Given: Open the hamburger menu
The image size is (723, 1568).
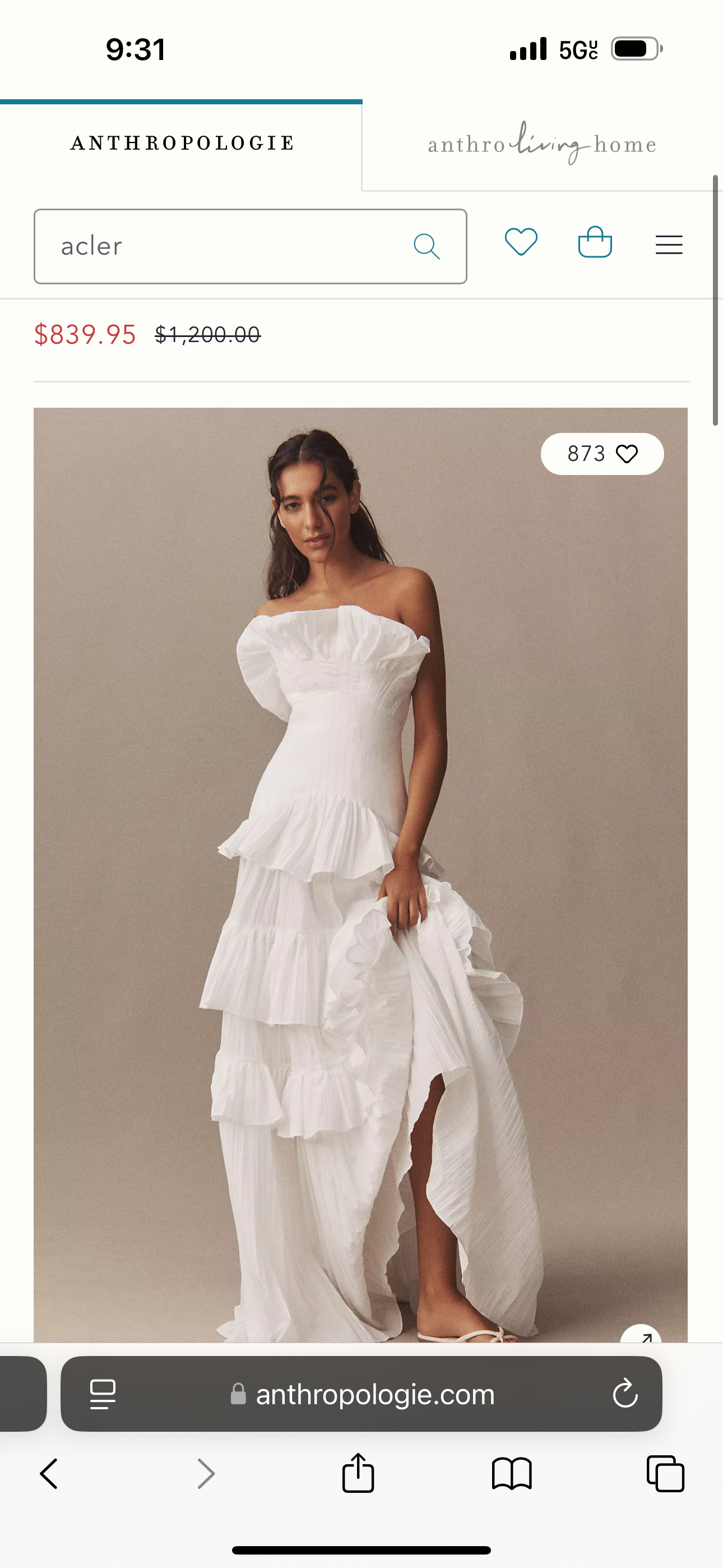Looking at the screenshot, I should tap(669, 245).
